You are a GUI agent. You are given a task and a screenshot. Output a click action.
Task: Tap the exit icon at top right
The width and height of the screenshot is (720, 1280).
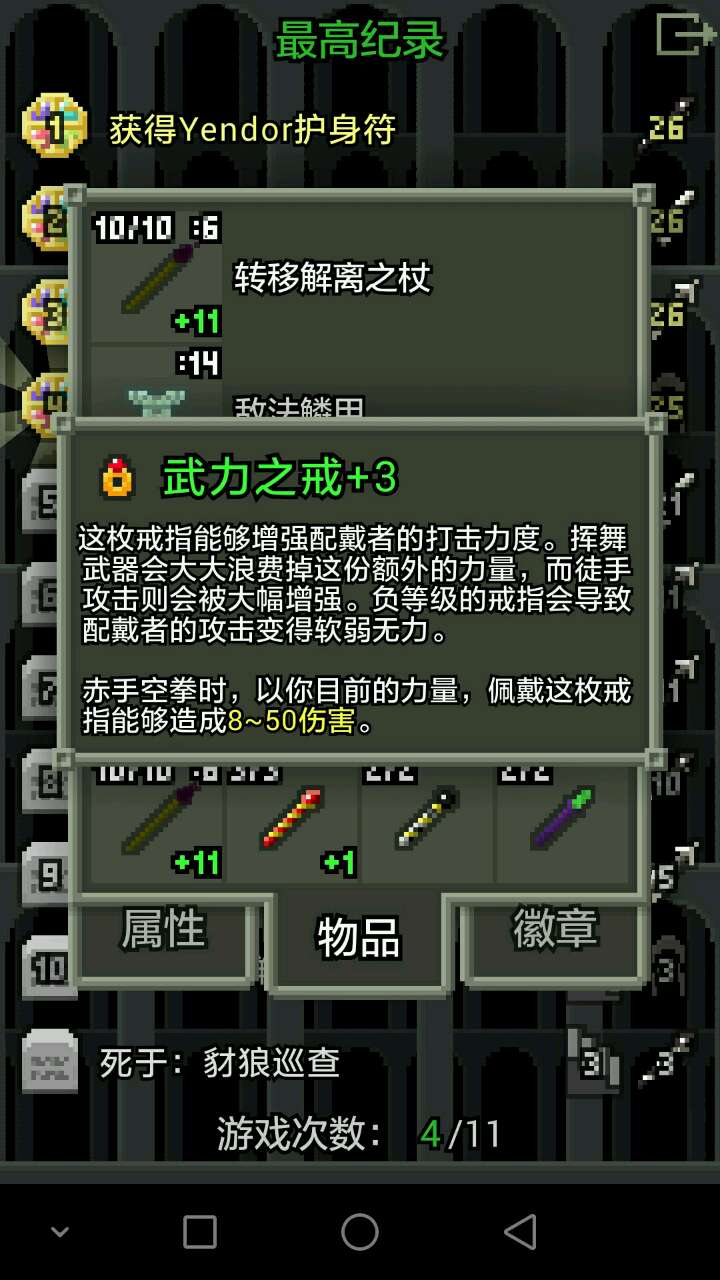[686, 35]
